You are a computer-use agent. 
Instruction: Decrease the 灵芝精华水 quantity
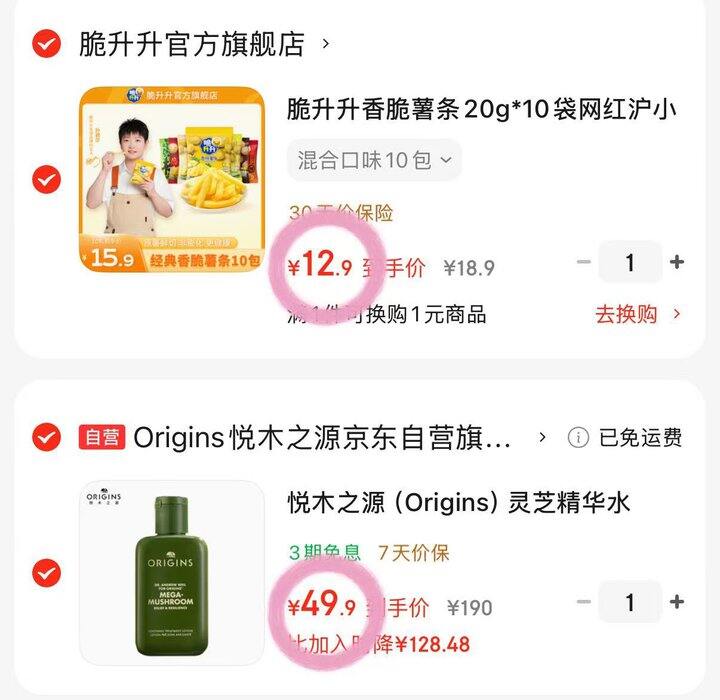tap(584, 602)
